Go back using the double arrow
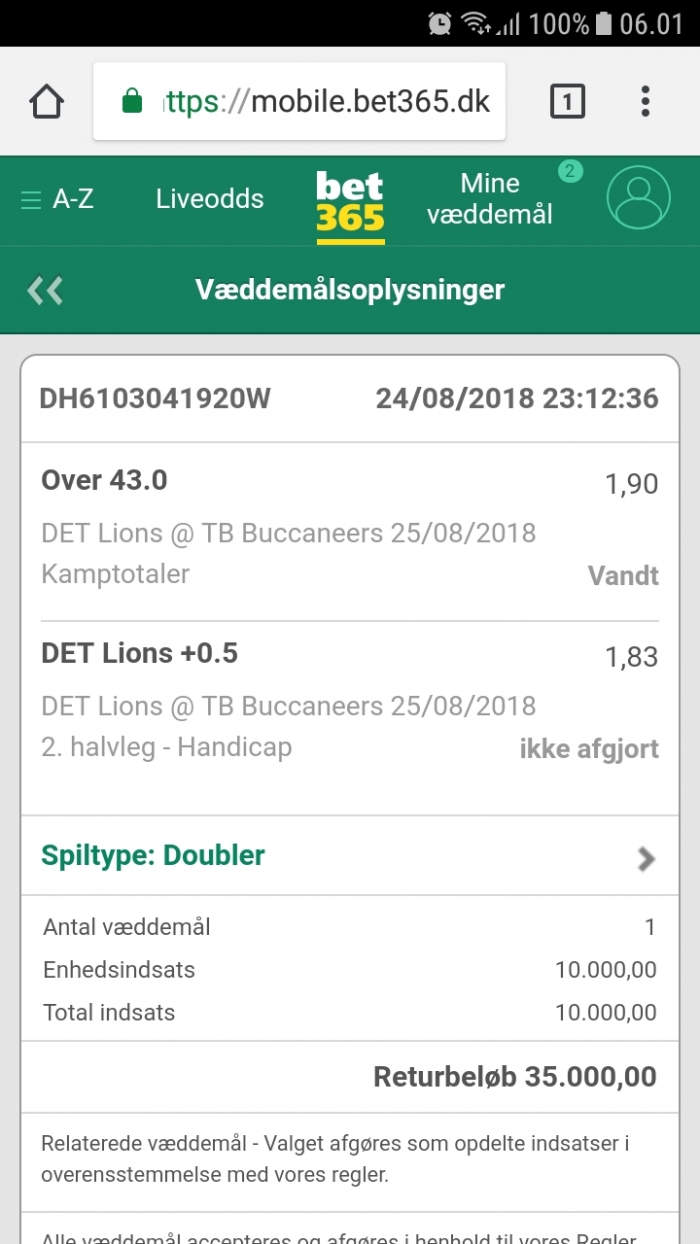The image size is (700, 1244). [45, 291]
